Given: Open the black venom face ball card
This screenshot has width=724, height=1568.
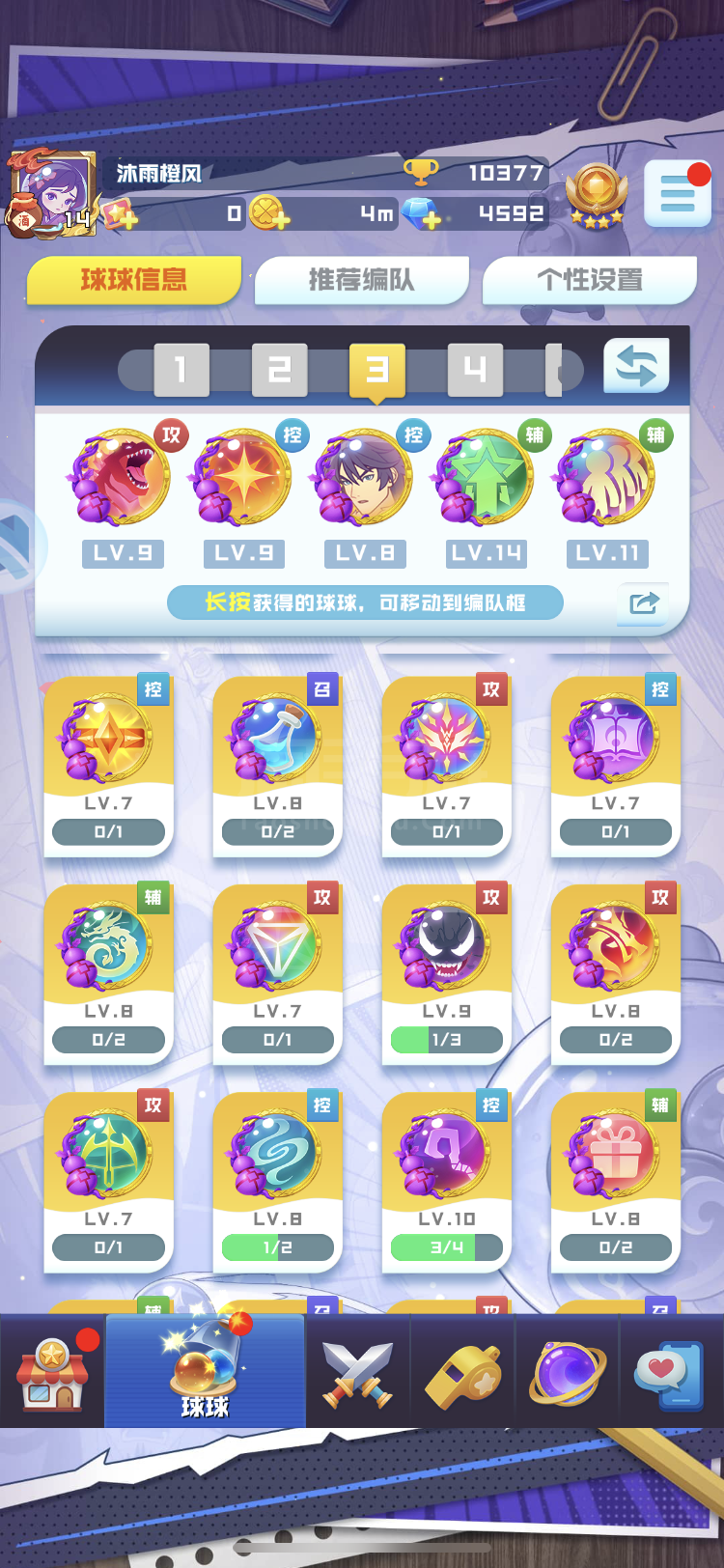Looking at the screenshot, I should tap(447, 974).
